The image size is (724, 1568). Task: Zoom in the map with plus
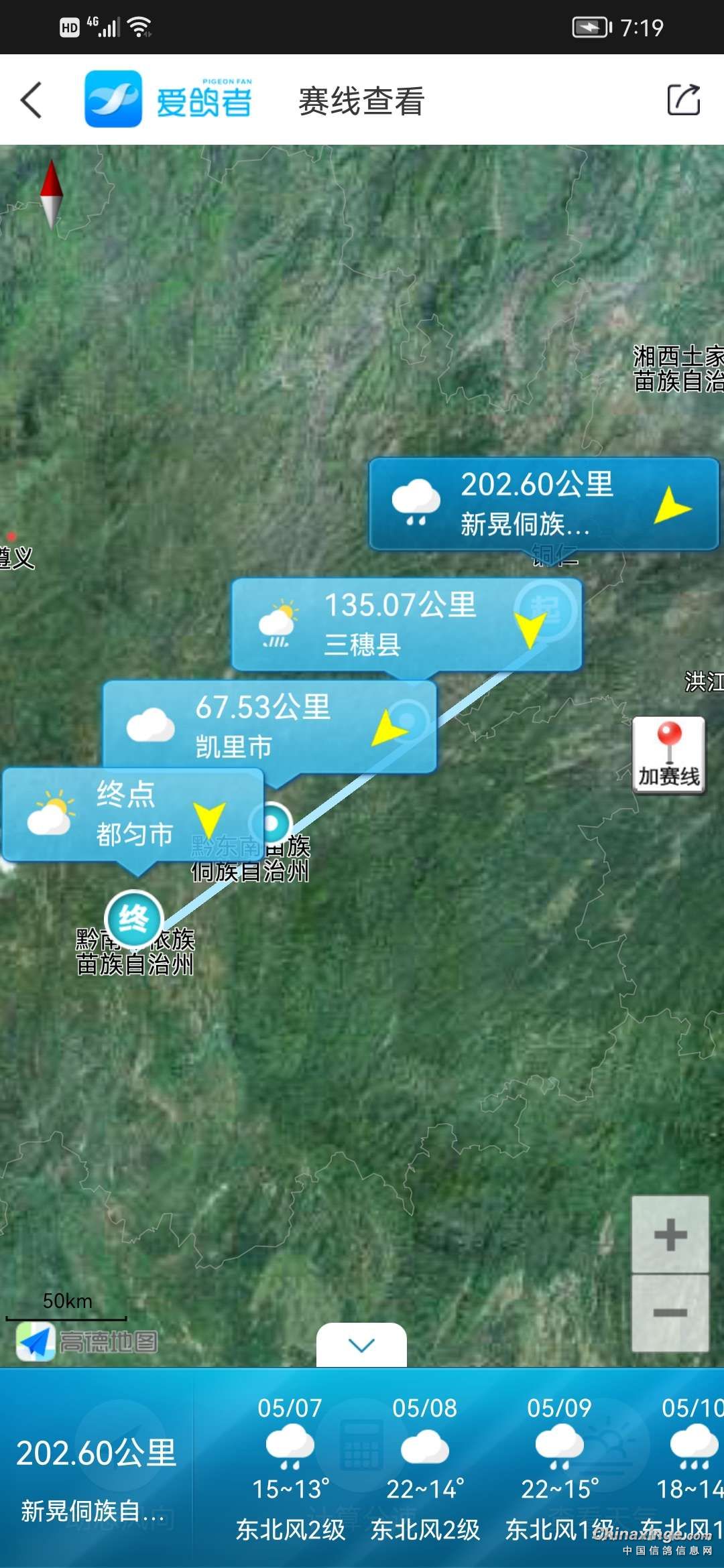point(670,1234)
